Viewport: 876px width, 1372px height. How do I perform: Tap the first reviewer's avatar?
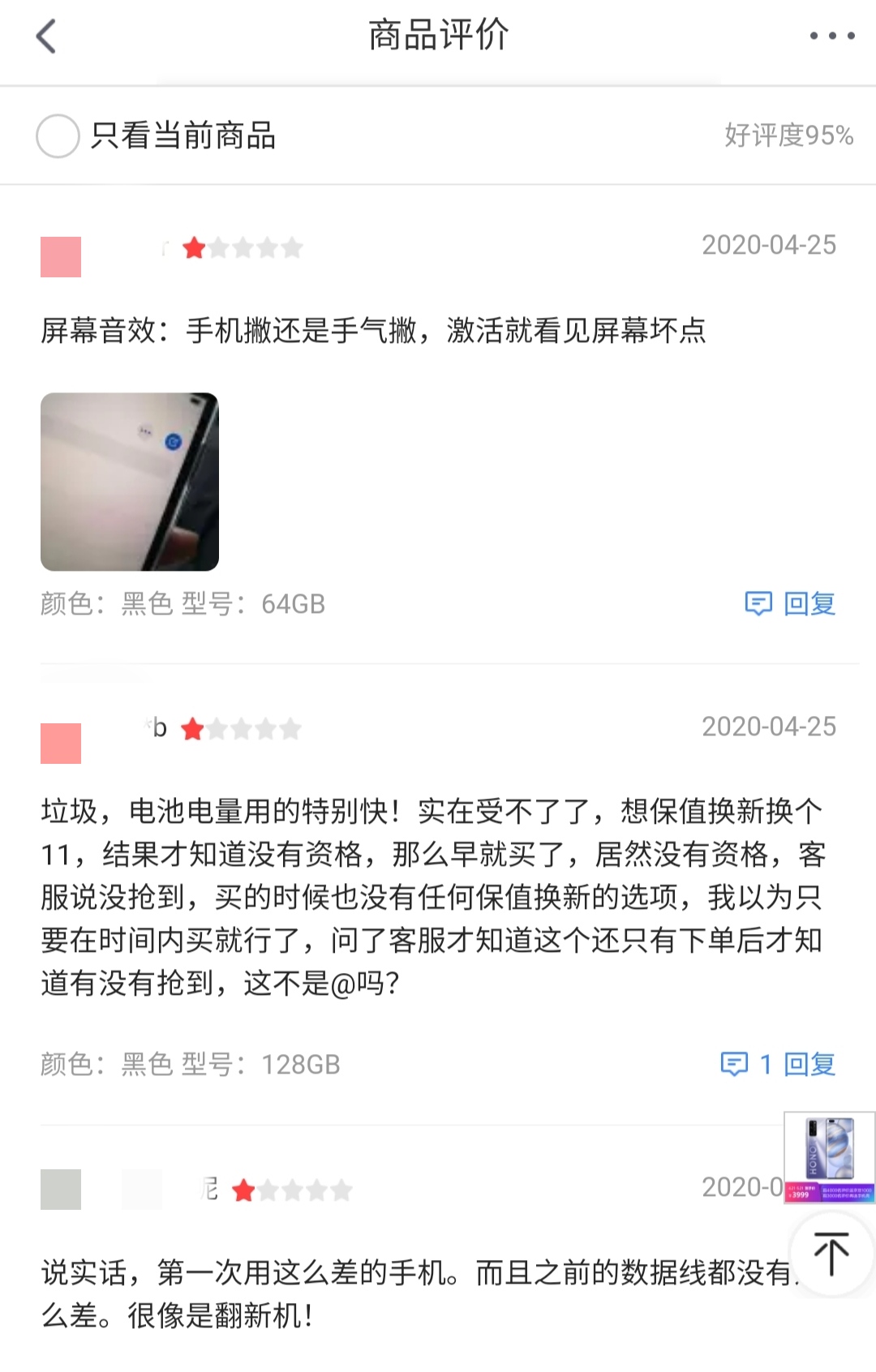point(61,251)
